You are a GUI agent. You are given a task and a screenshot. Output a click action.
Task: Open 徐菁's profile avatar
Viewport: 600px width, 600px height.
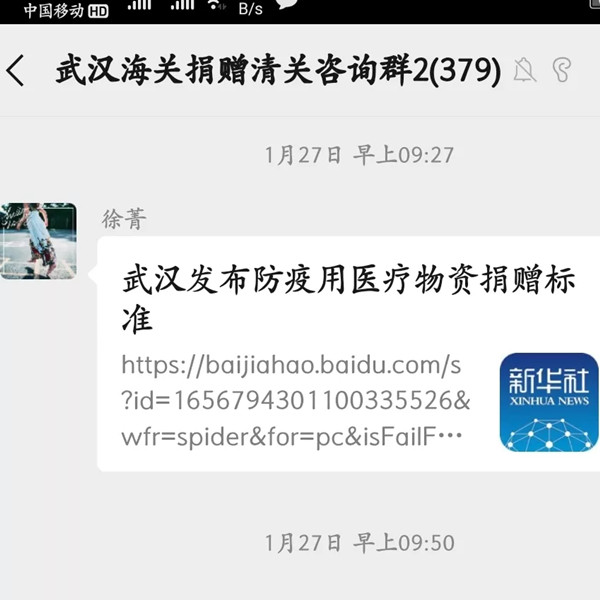[38, 241]
